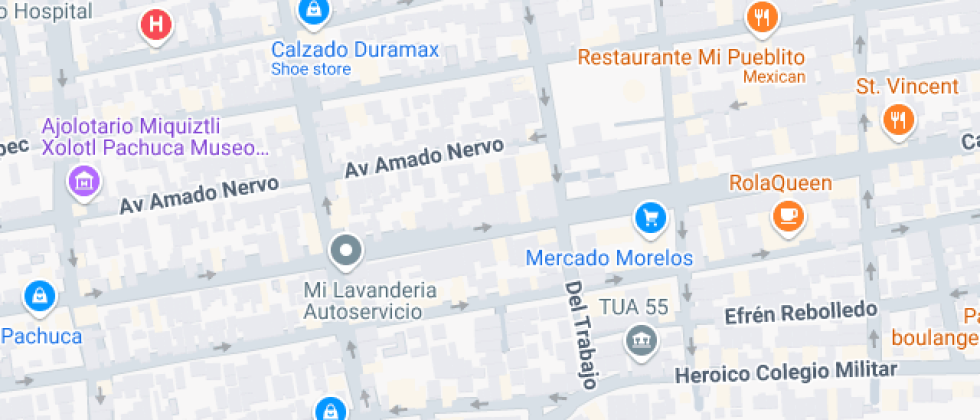Open Restaurante Mi Pueblito marker

[x=762, y=17]
